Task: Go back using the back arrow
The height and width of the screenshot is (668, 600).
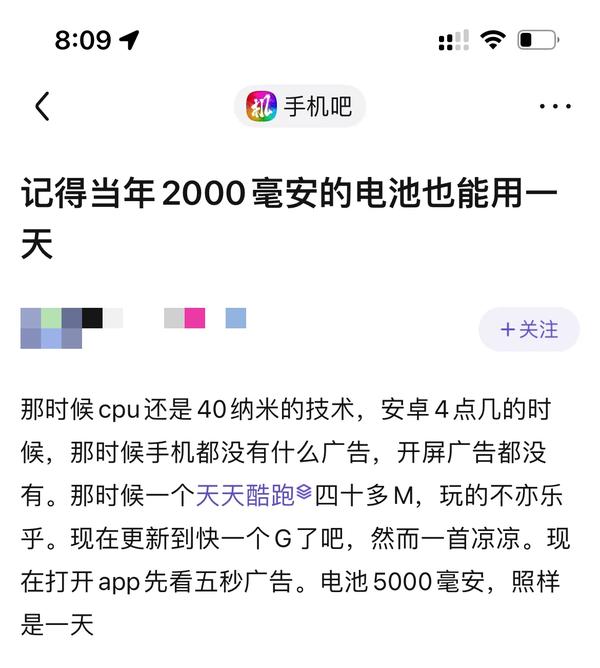Action: click(x=42, y=106)
